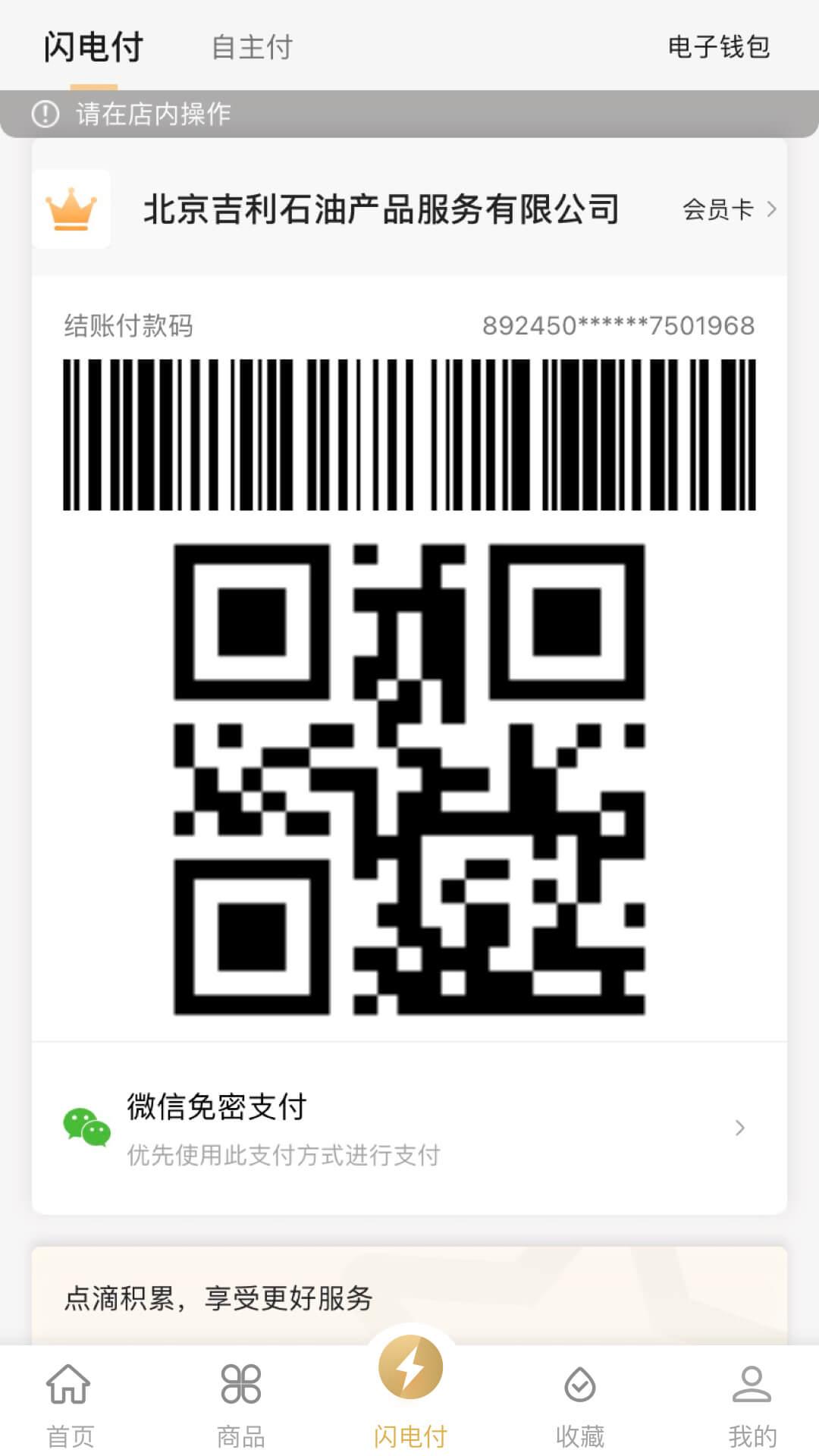Open the chevron next to WeChat payment row
Screen dimensions: 819x1456
pyautogui.click(x=739, y=1128)
